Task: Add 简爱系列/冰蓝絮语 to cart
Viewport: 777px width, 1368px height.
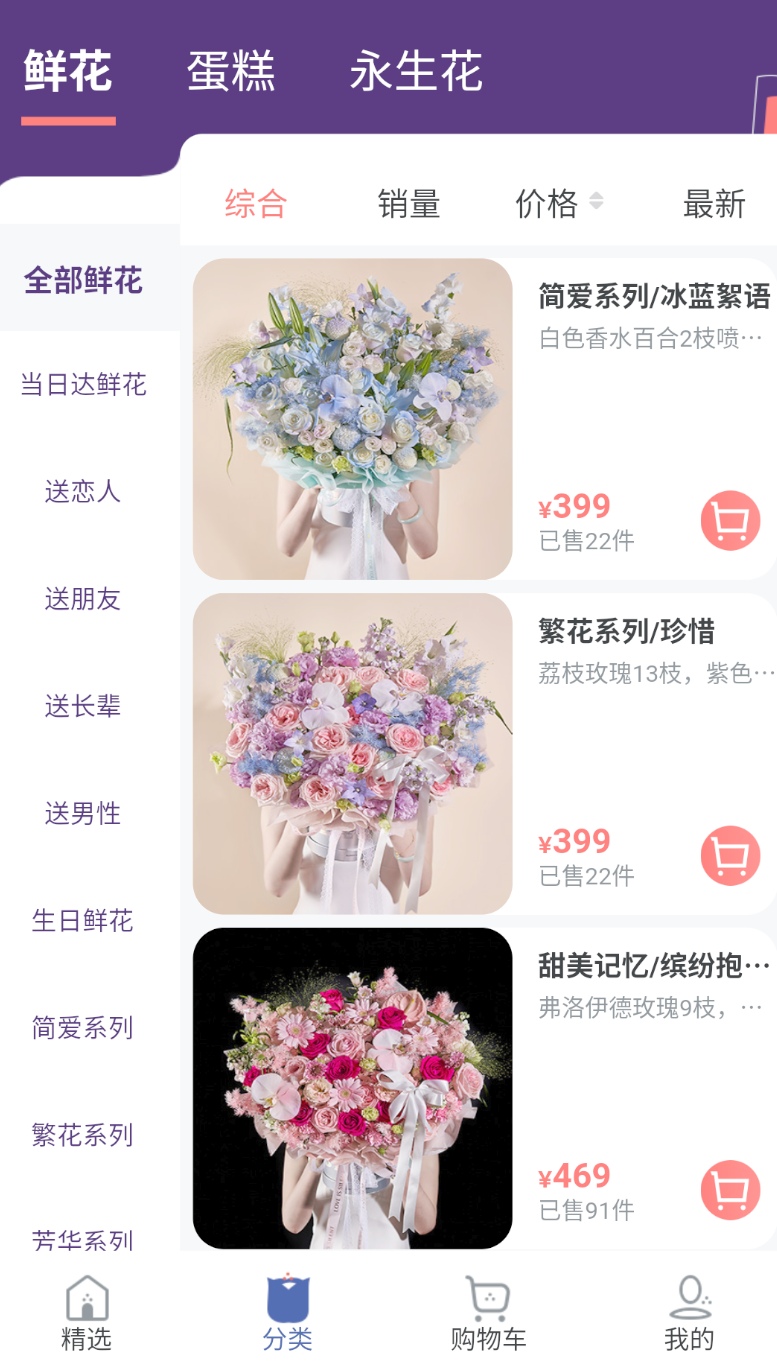Action: click(x=731, y=520)
